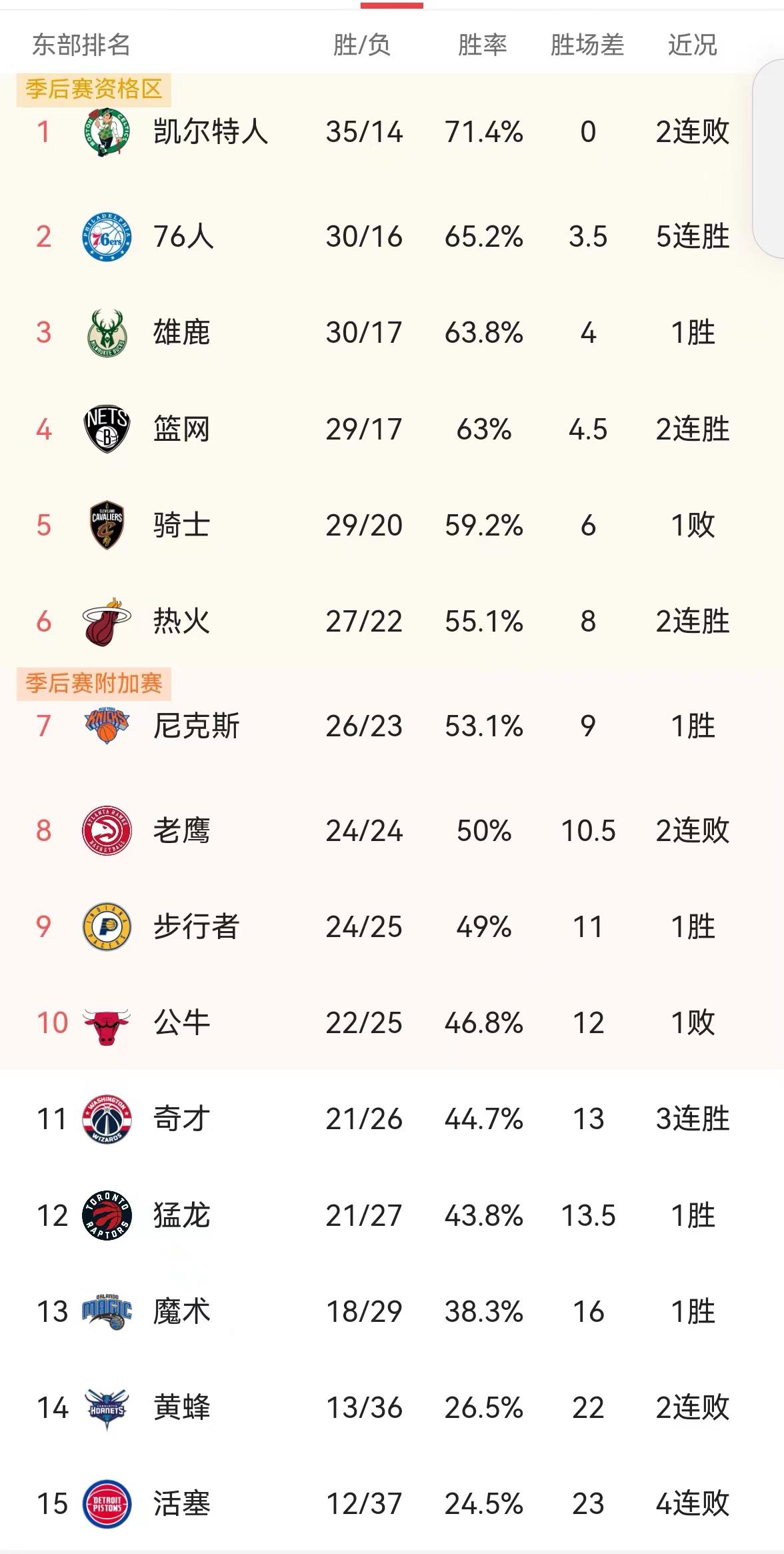This screenshot has height=1554, width=784.
Task: Tap the 热火 team row
Action: (x=392, y=622)
